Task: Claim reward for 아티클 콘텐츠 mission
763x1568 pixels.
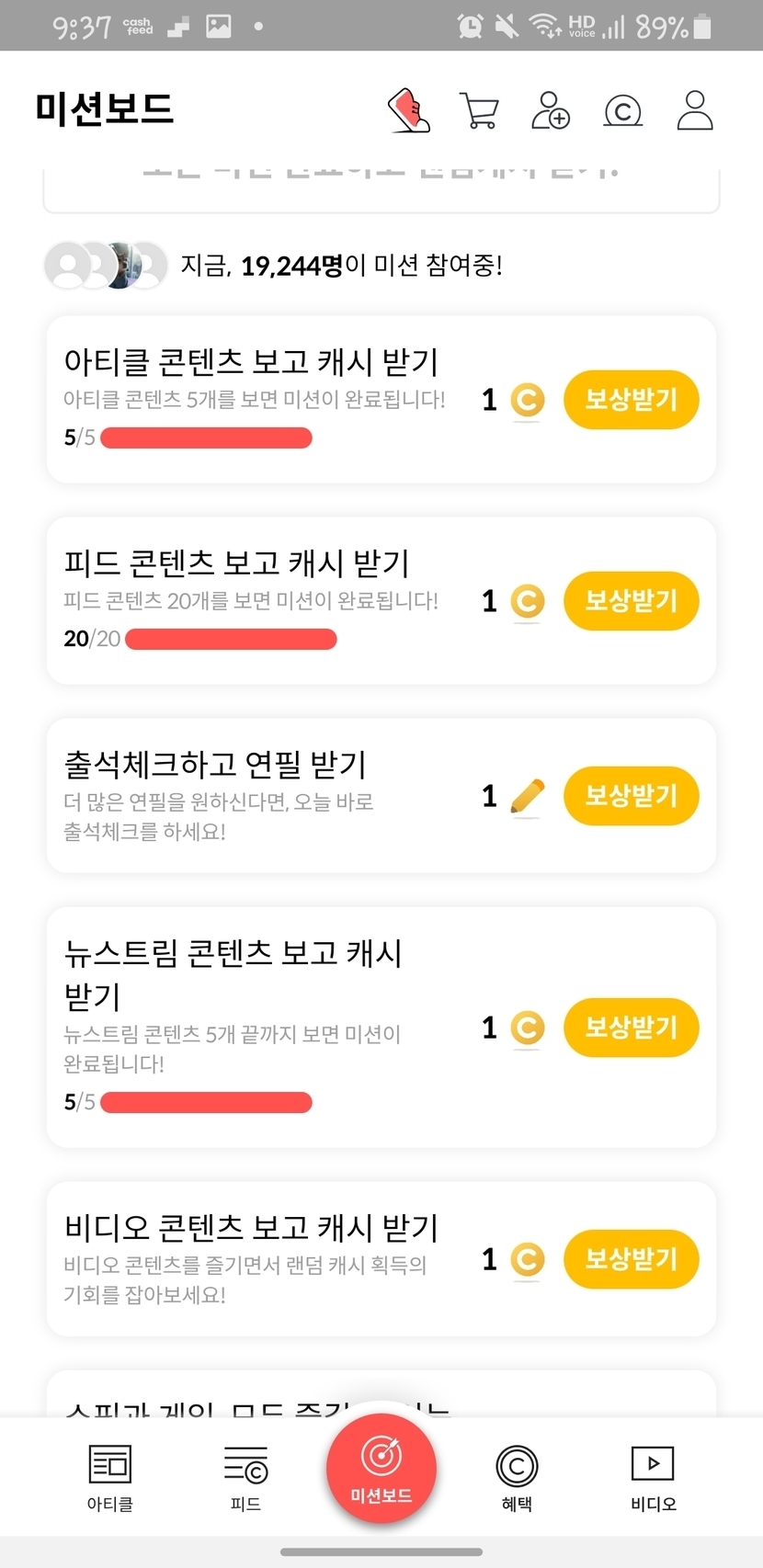Action: pyautogui.click(x=631, y=400)
